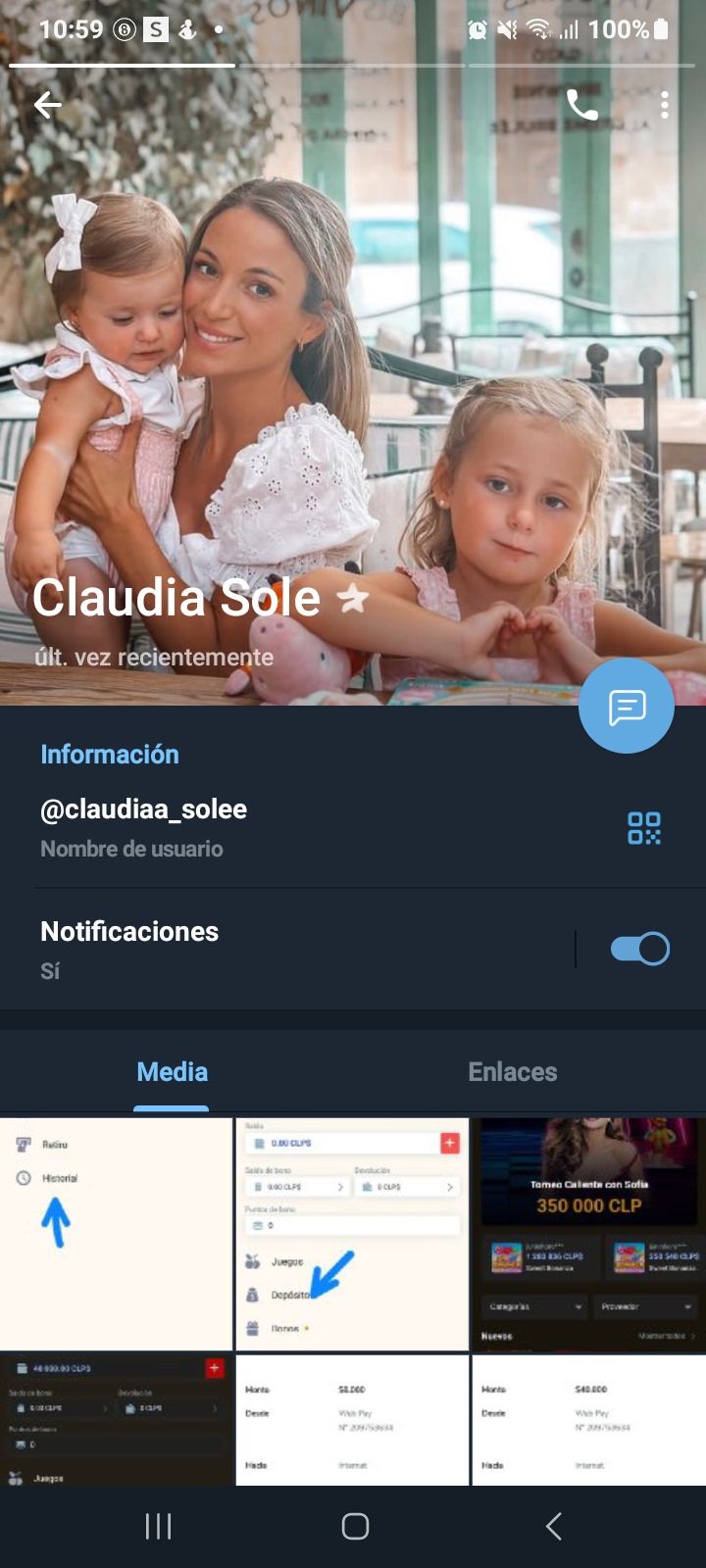
Task: Show QR code for @claudiaa_solee
Action: click(x=644, y=828)
